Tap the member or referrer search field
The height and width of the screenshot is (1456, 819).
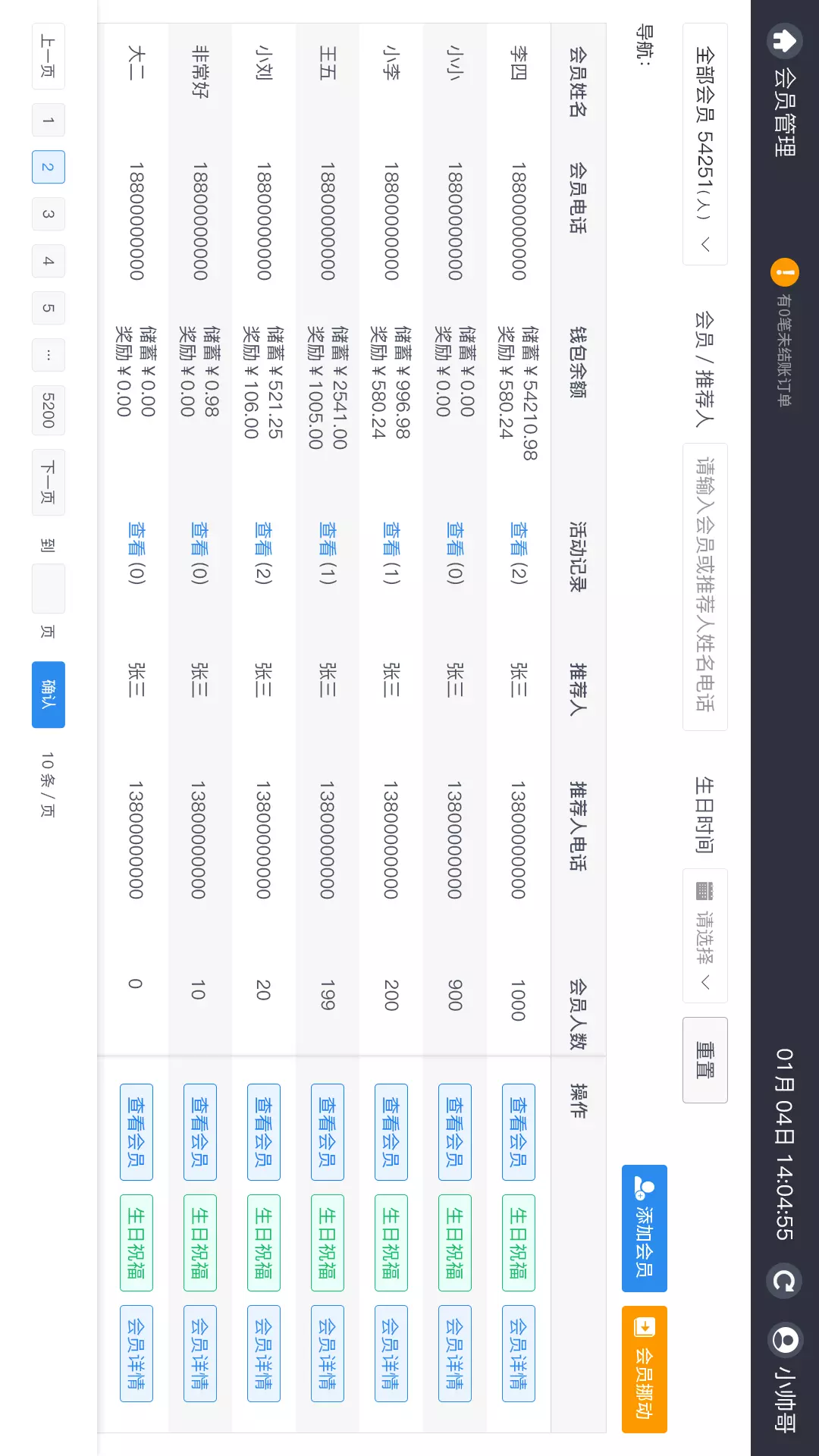(x=705, y=586)
